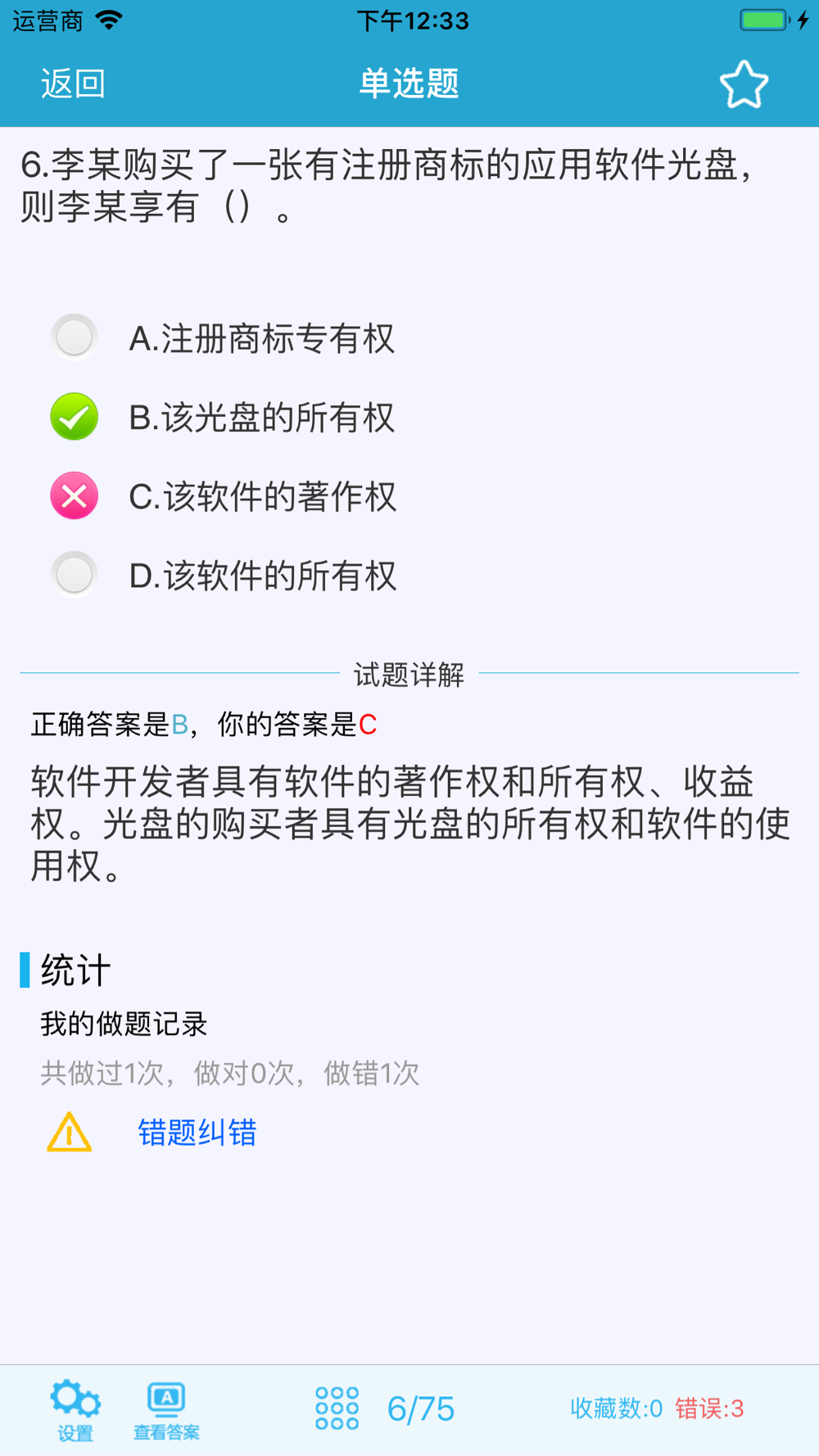Screen dimensions: 819x1456
Task: Tap 查看答案 to view the answer
Action: [x=166, y=1410]
